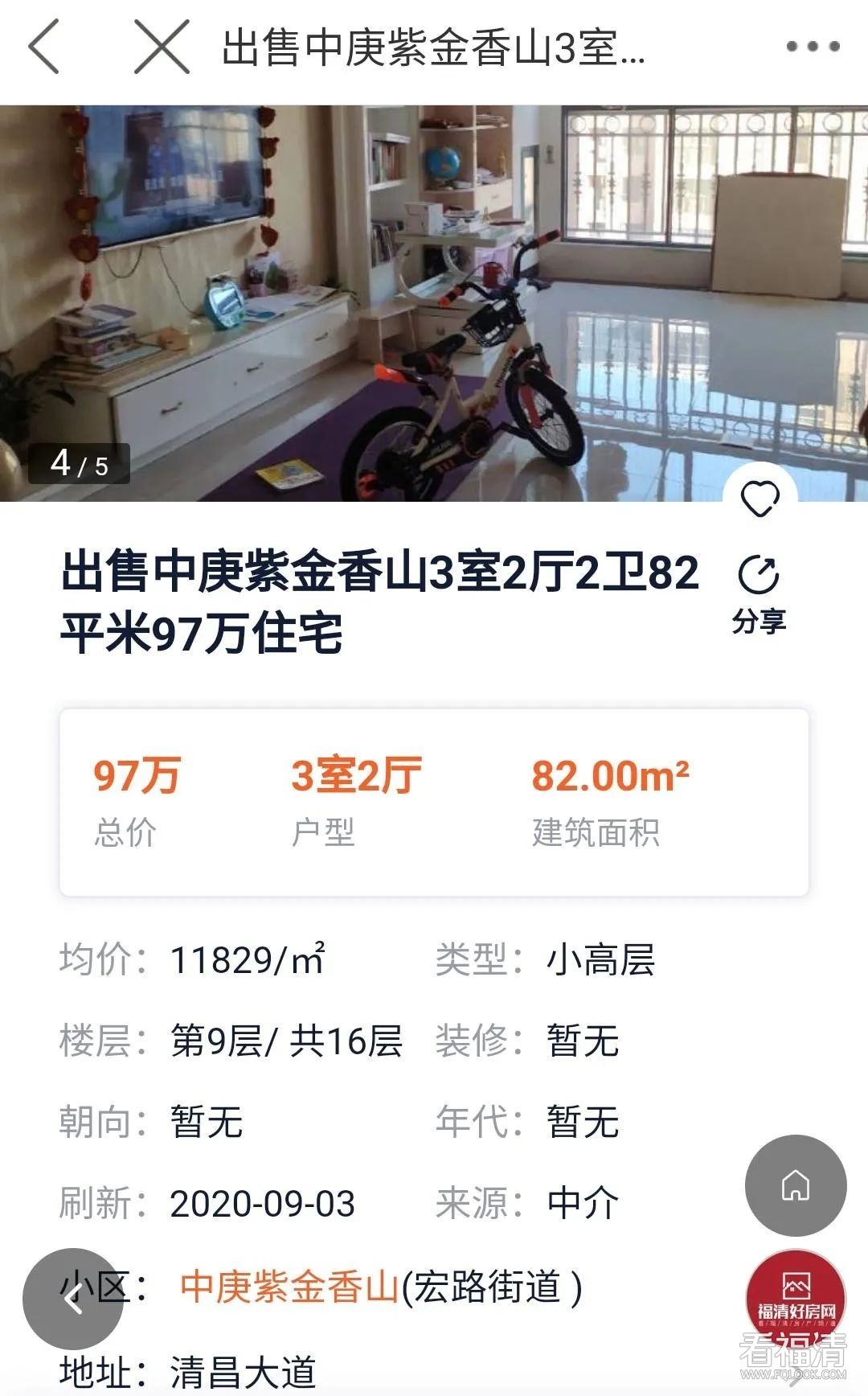Open the living room photo gallery

tap(434, 302)
